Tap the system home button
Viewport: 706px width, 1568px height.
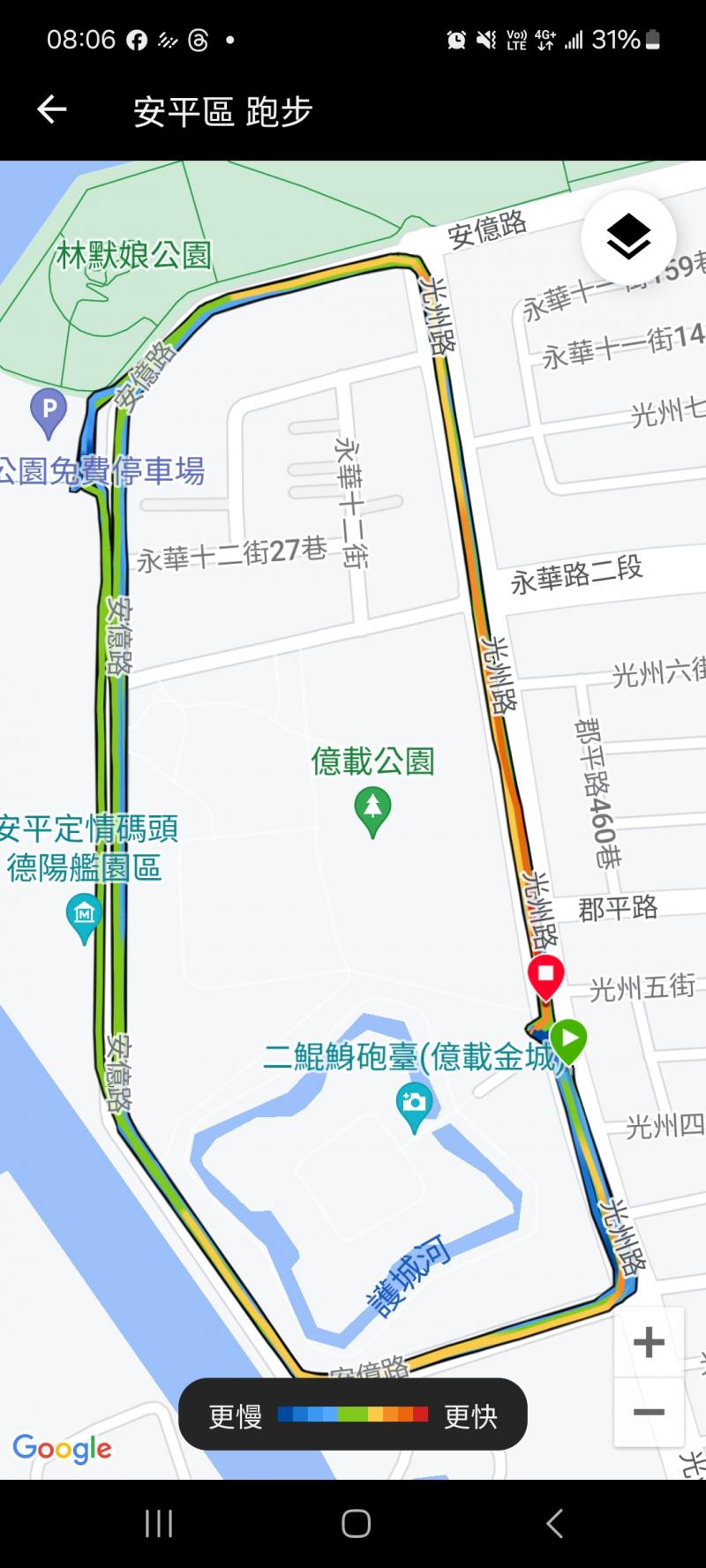pyautogui.click(x=356, y=1523)
